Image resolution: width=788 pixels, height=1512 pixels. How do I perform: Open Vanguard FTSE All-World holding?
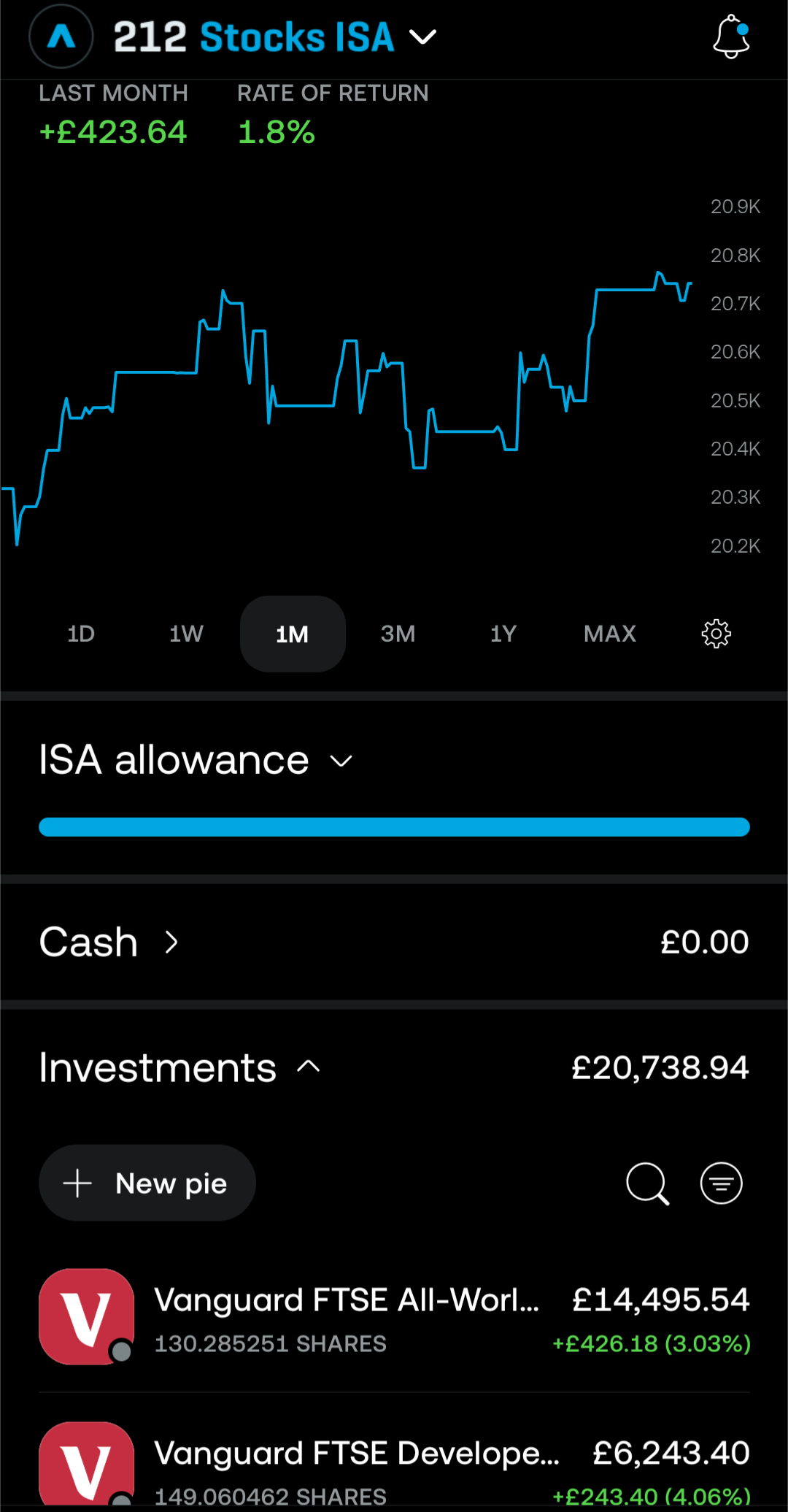394,1318
